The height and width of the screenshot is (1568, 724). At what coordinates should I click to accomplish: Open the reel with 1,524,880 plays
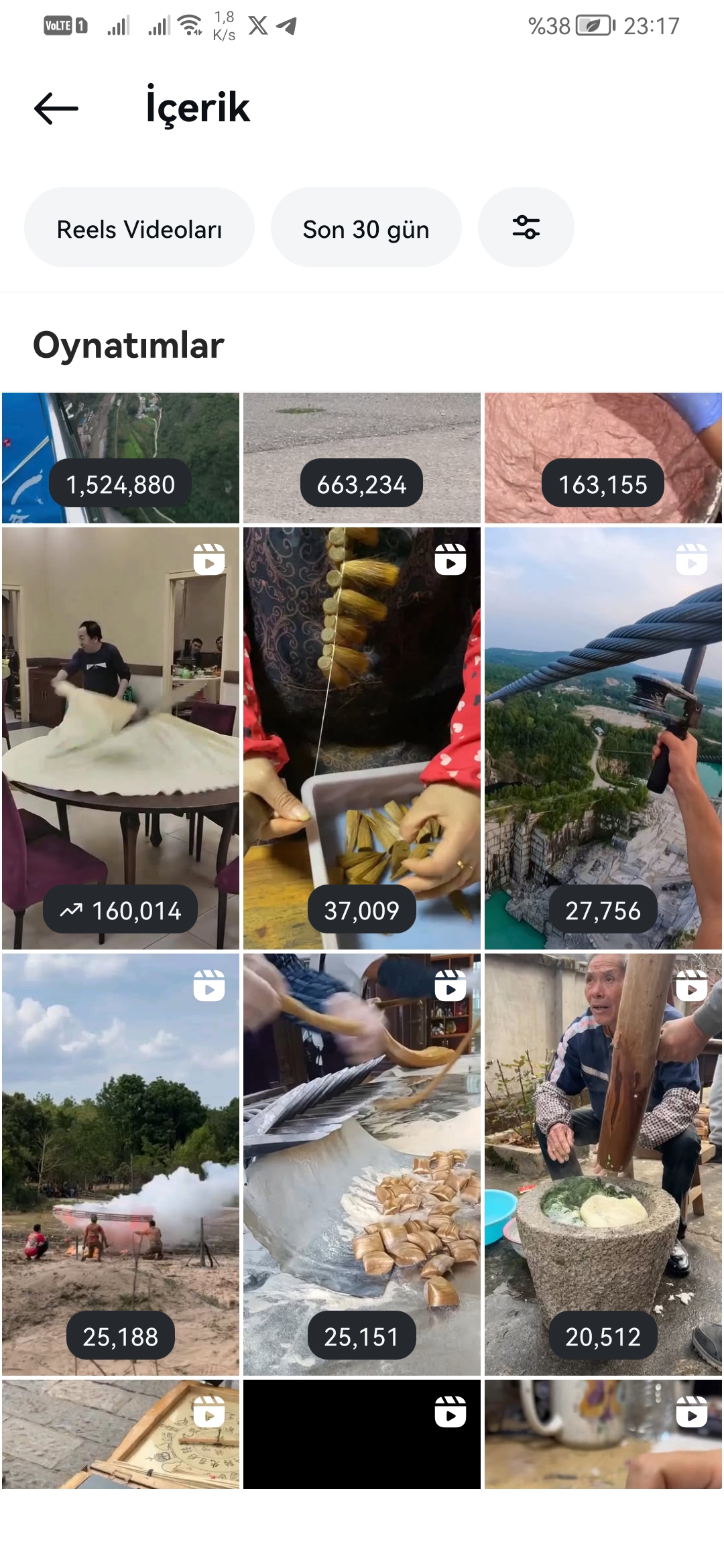pyautogui.click(x=121, y=458)
